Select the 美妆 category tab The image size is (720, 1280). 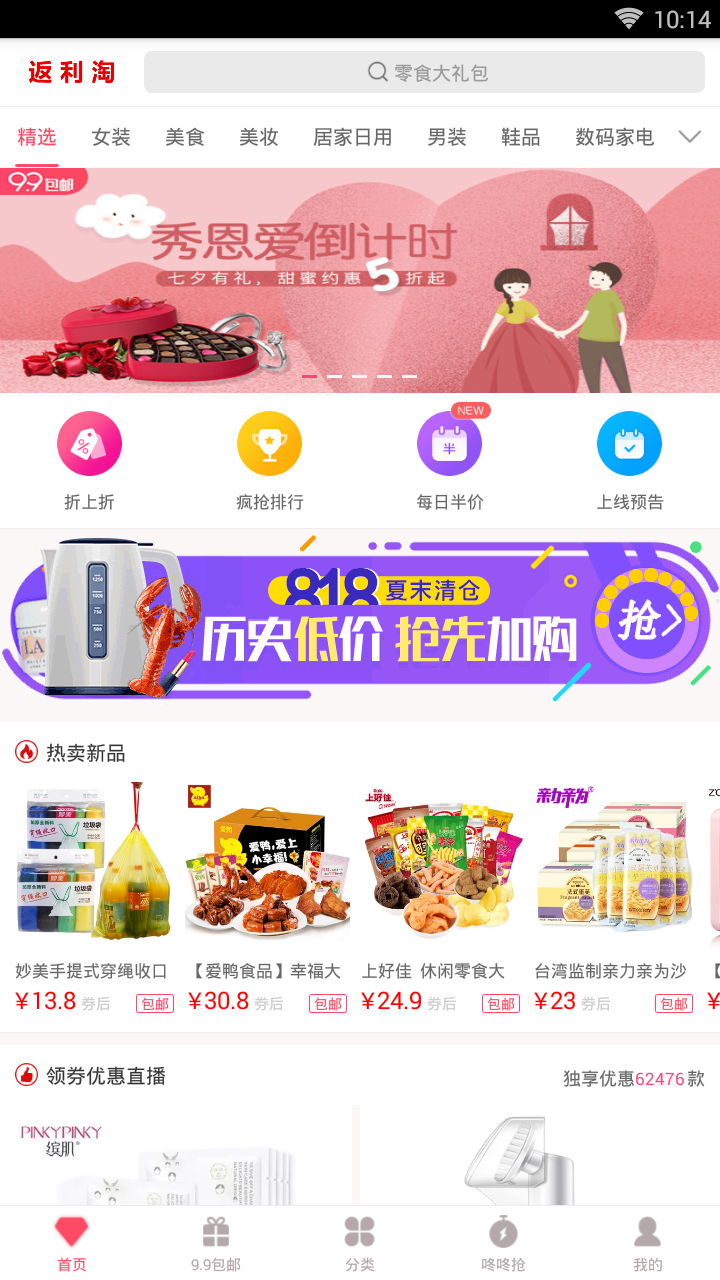coord(259,137)
